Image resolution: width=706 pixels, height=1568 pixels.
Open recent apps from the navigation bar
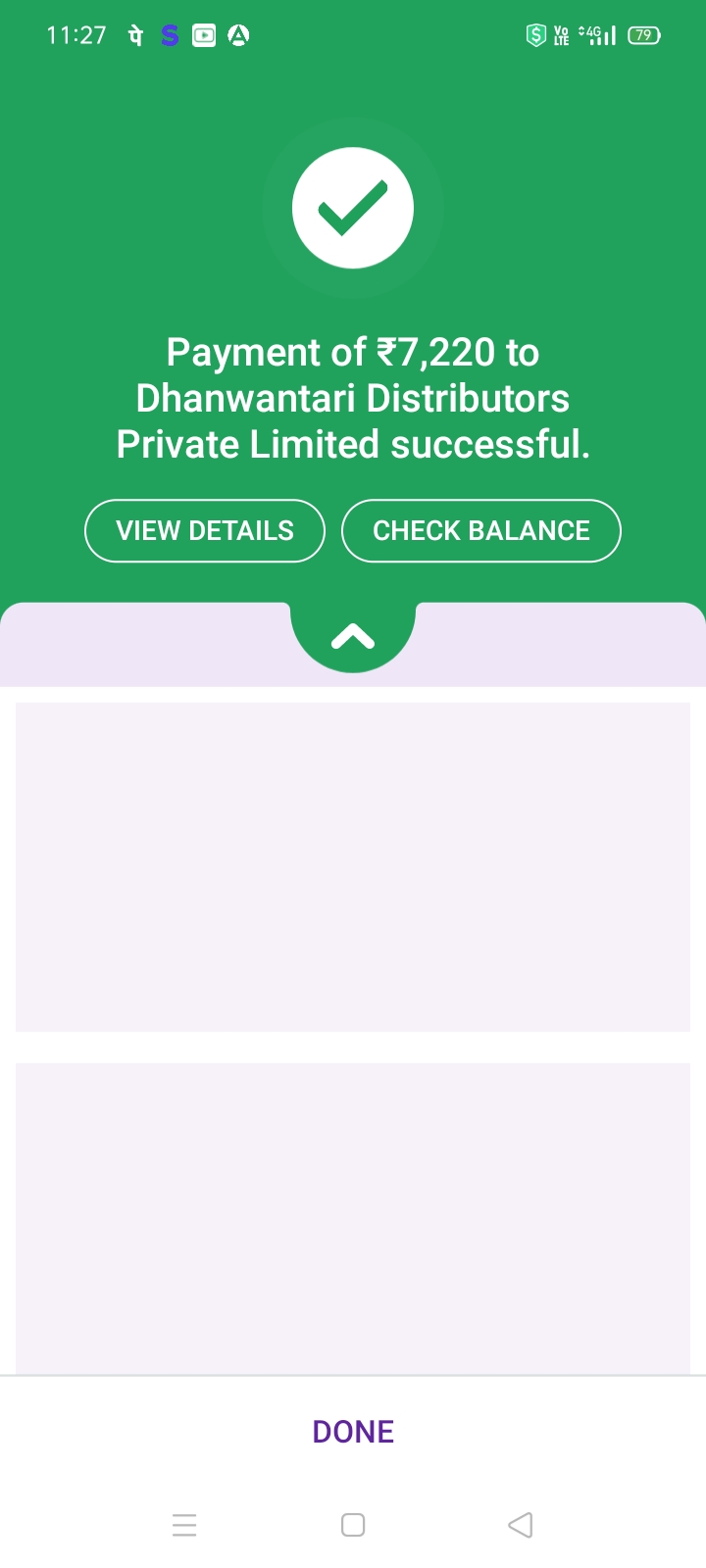[x=184, y=1525]
